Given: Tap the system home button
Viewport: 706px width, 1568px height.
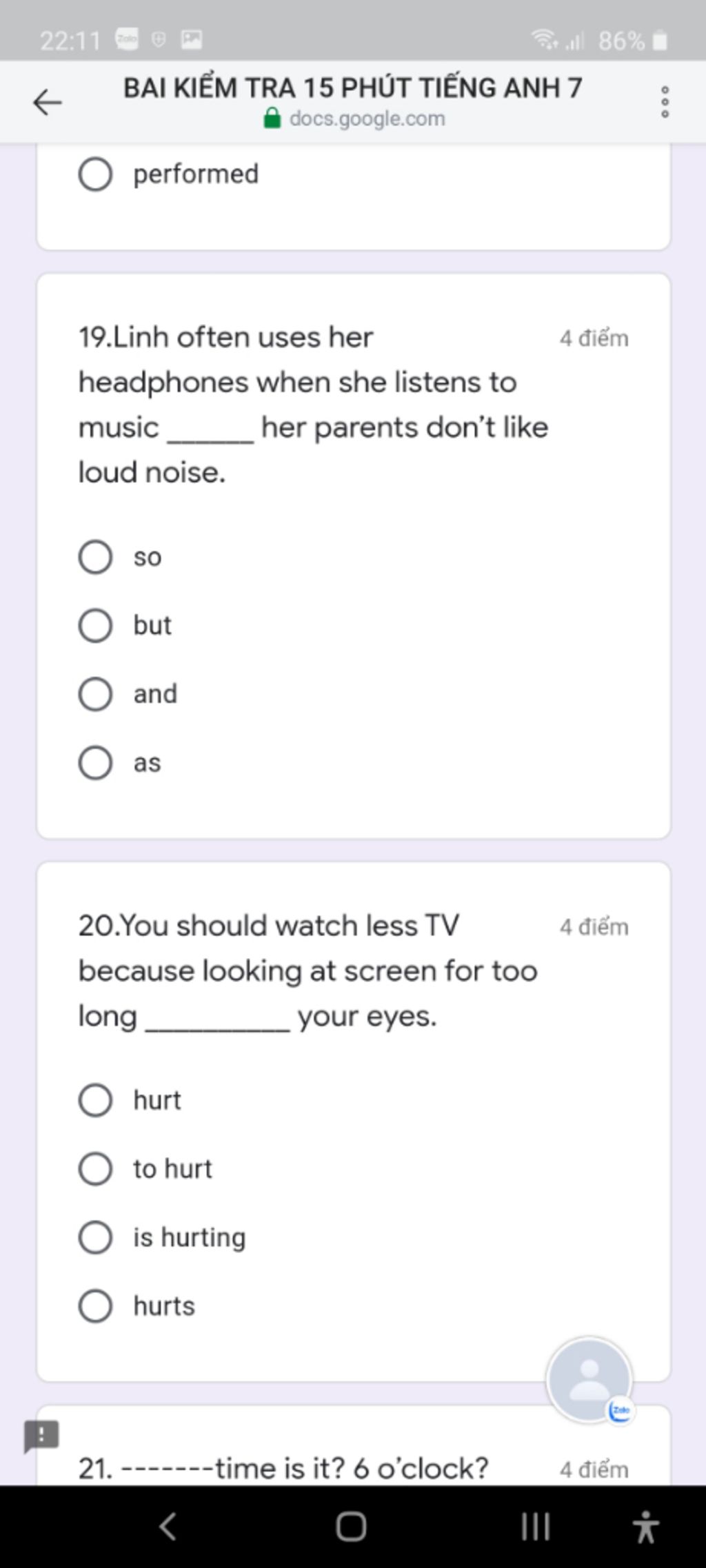Looking at the screenshot, I should [x=351, y=1526].
